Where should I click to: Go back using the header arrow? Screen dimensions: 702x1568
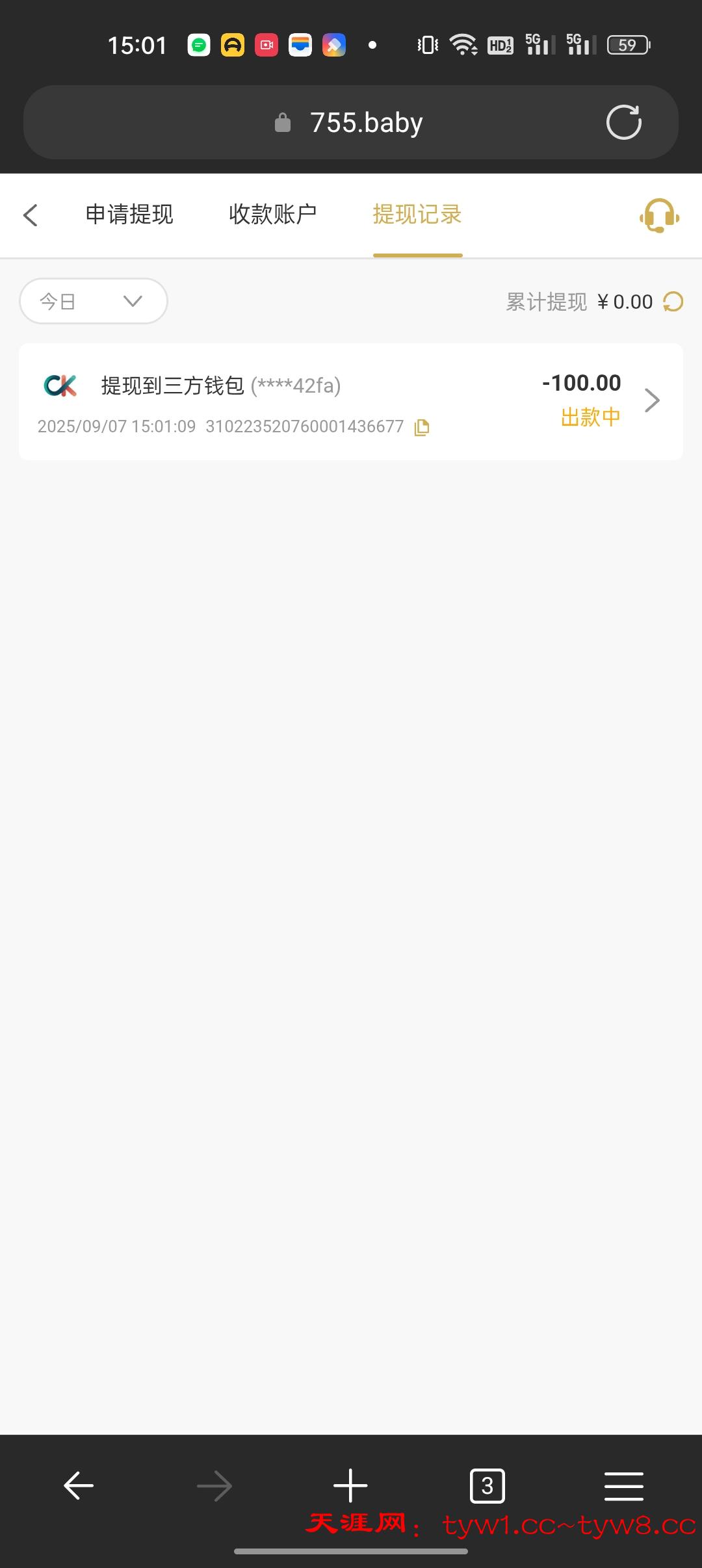click(x=31, y=215)
